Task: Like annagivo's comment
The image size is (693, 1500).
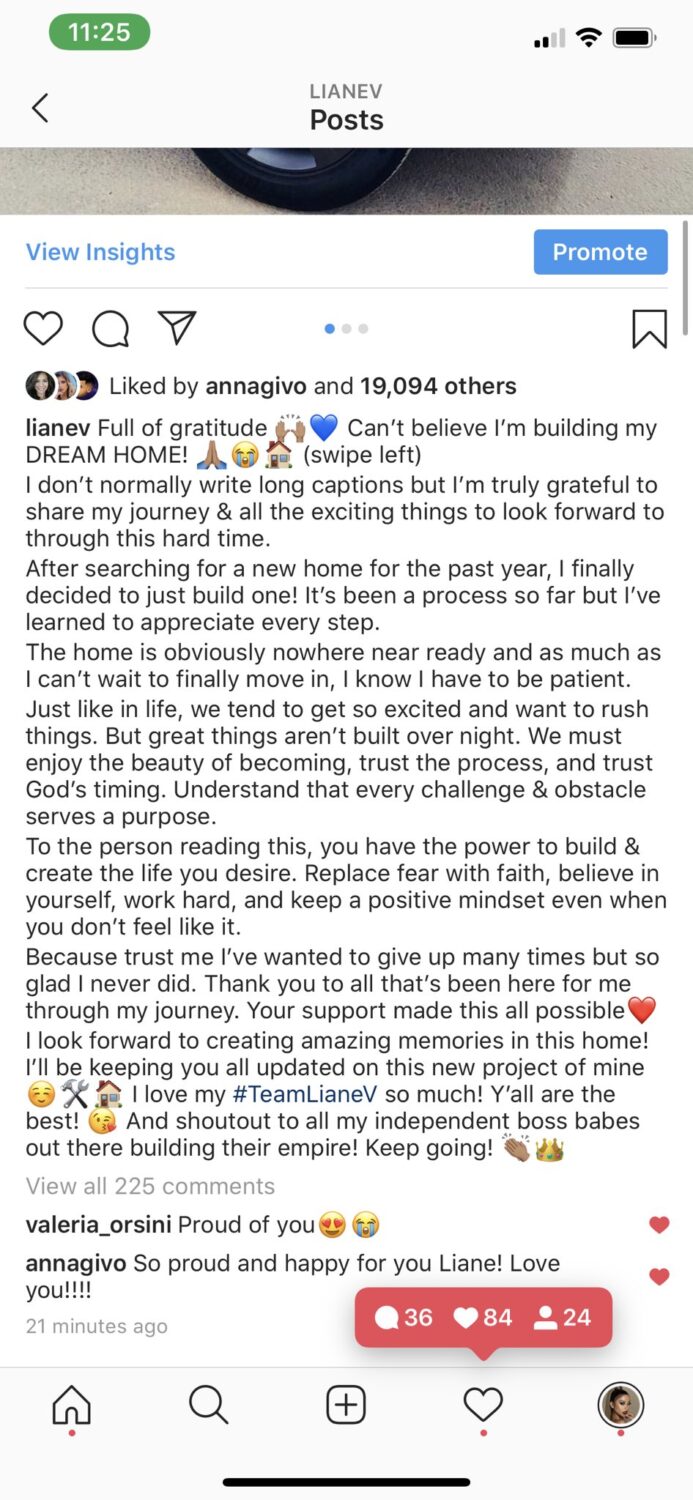Action: (x=658, y=1277)
